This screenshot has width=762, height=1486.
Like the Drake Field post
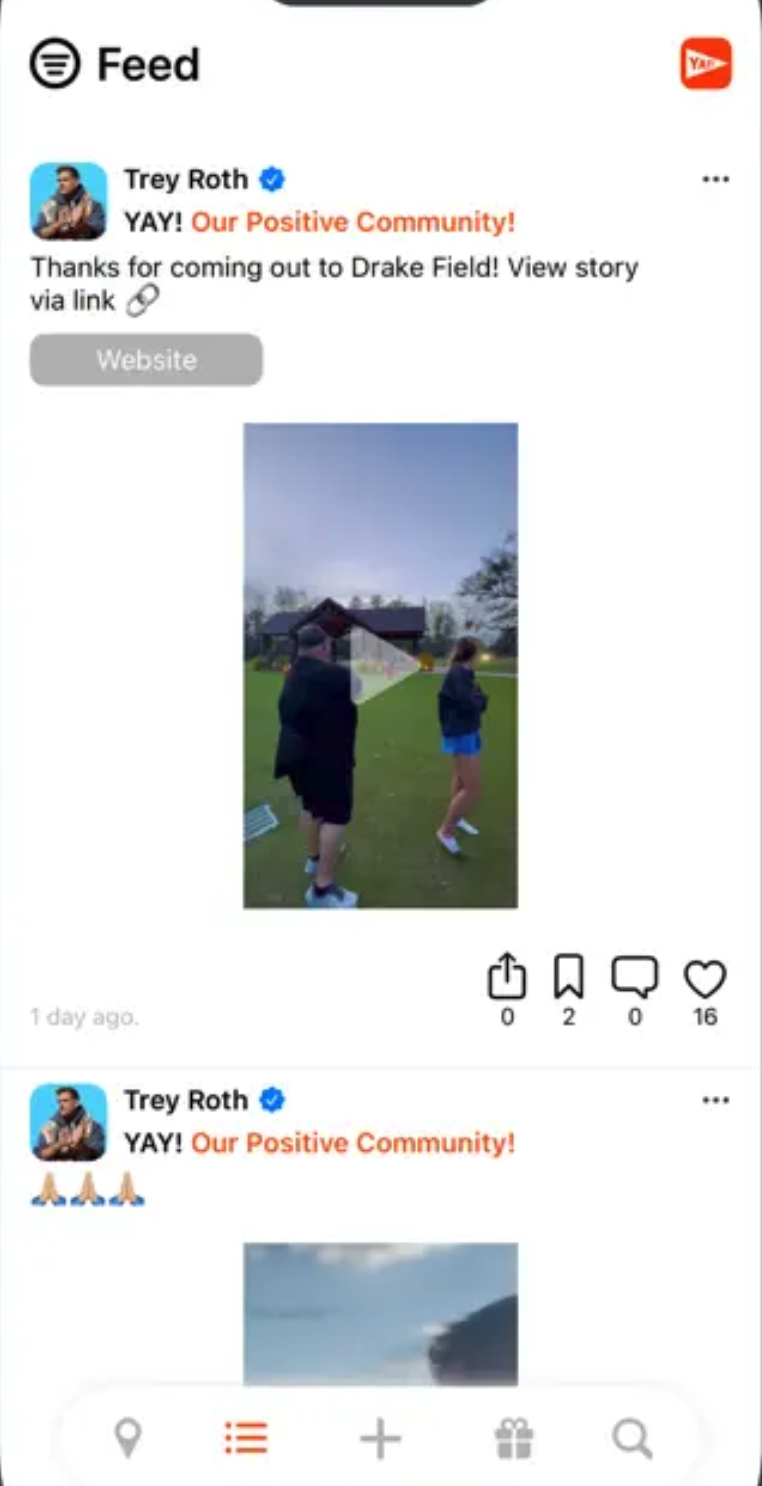[705, 979]
